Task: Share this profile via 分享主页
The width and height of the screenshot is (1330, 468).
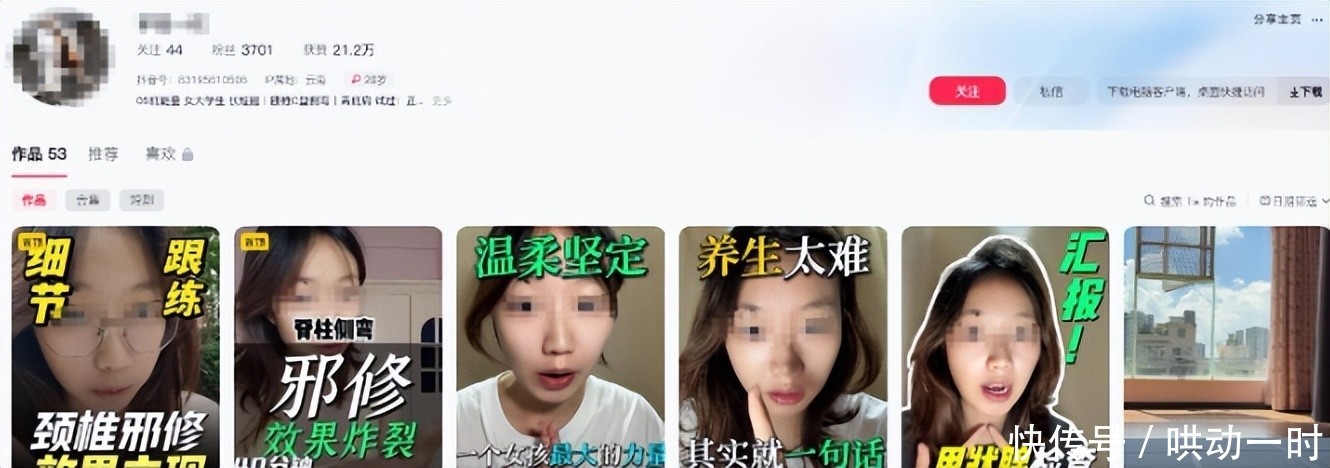Action: pos(1276,19)
